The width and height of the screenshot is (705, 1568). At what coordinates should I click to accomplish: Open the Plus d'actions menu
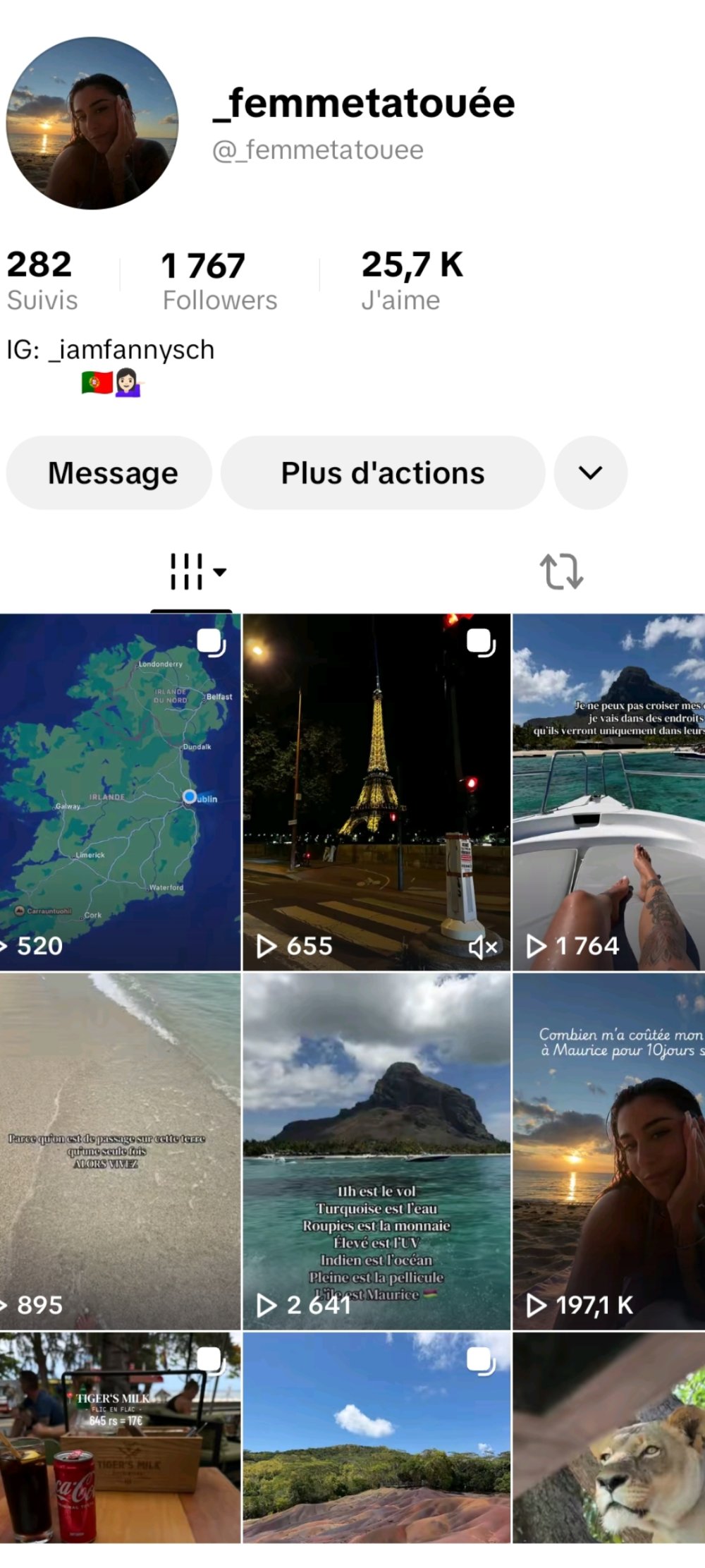pos(383,472)
